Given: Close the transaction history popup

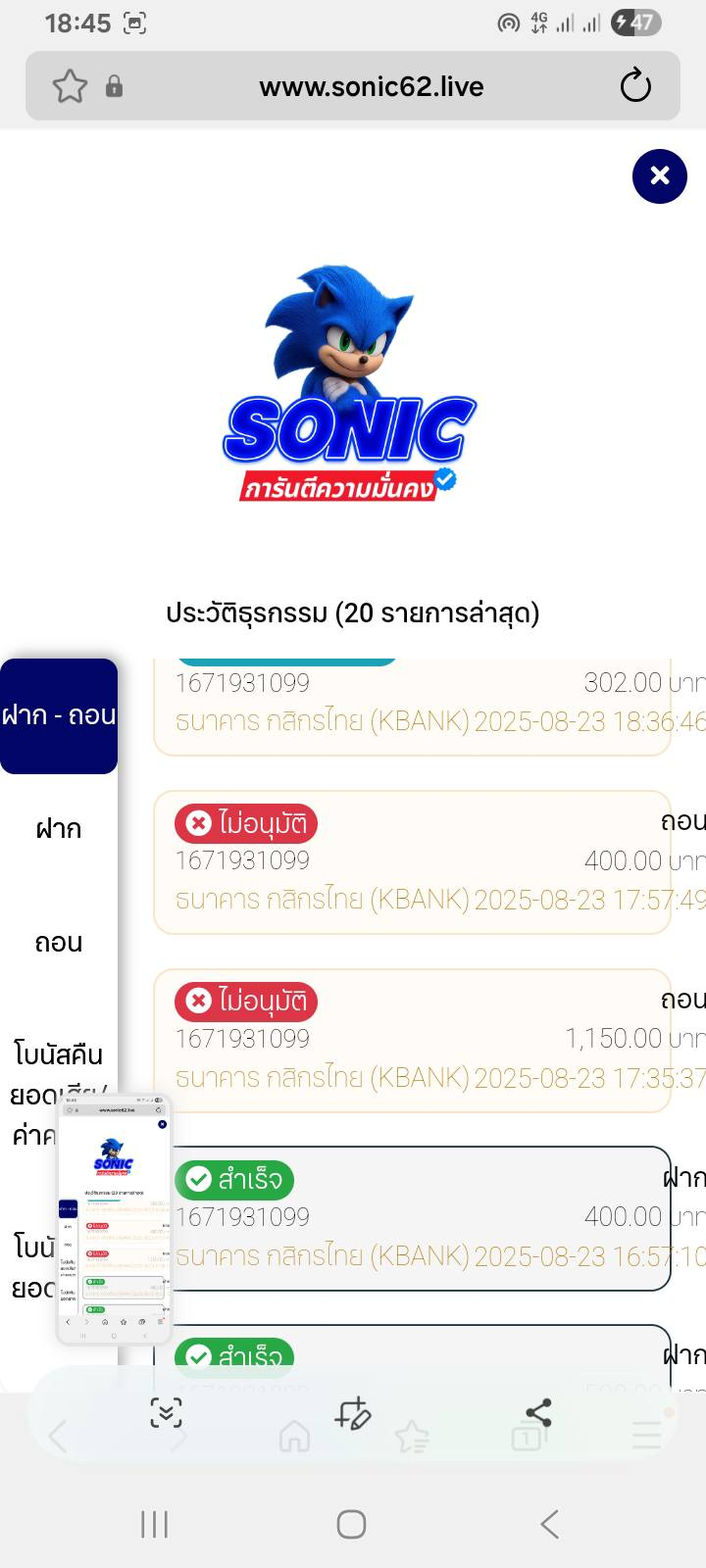Looking at the screenshot, I should [659, 176].
